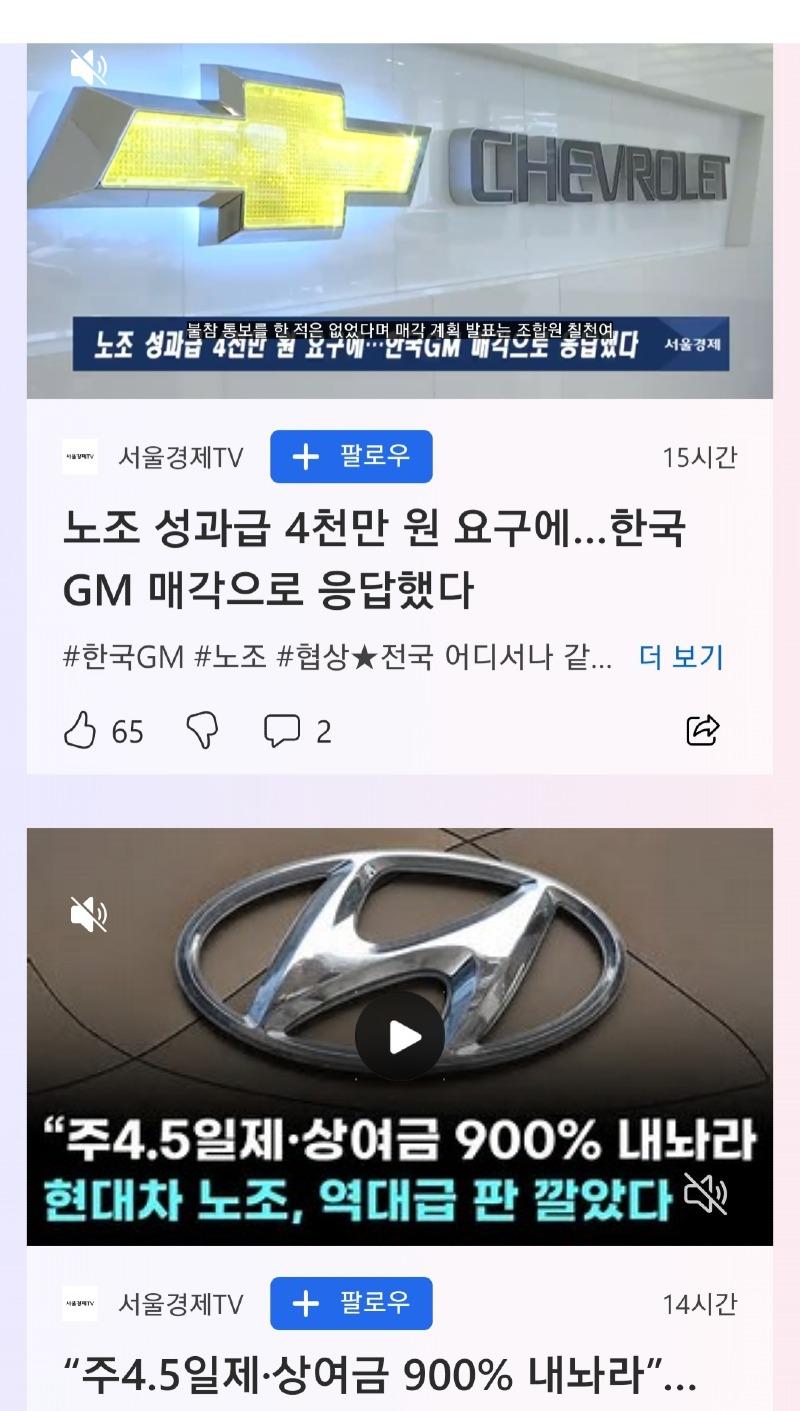Screen dimensions: 800x1411
Task: Open comments on the 한국GM post
Action: (282, 732)
